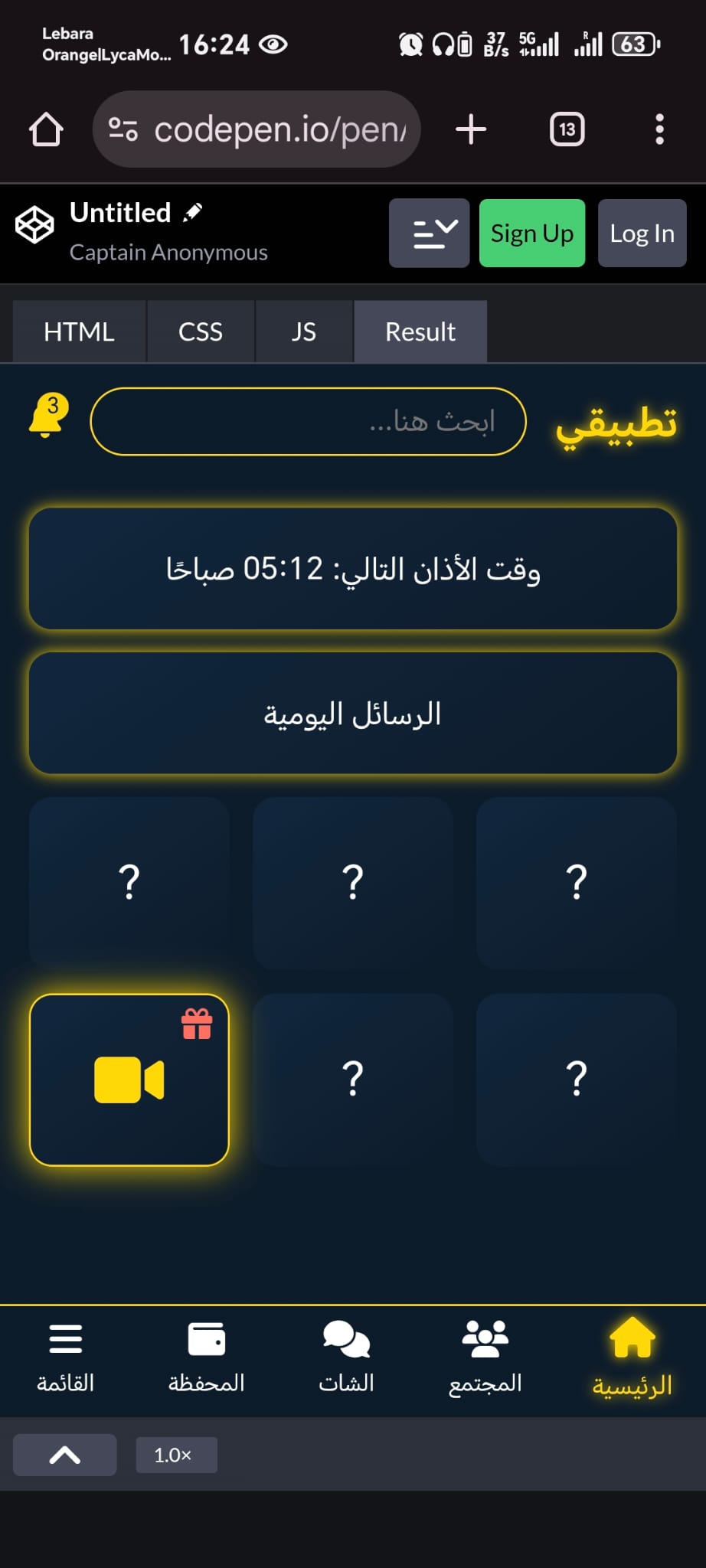Open the CodePen view options dropdown
706x1568 pixels.
click(429, 234)
